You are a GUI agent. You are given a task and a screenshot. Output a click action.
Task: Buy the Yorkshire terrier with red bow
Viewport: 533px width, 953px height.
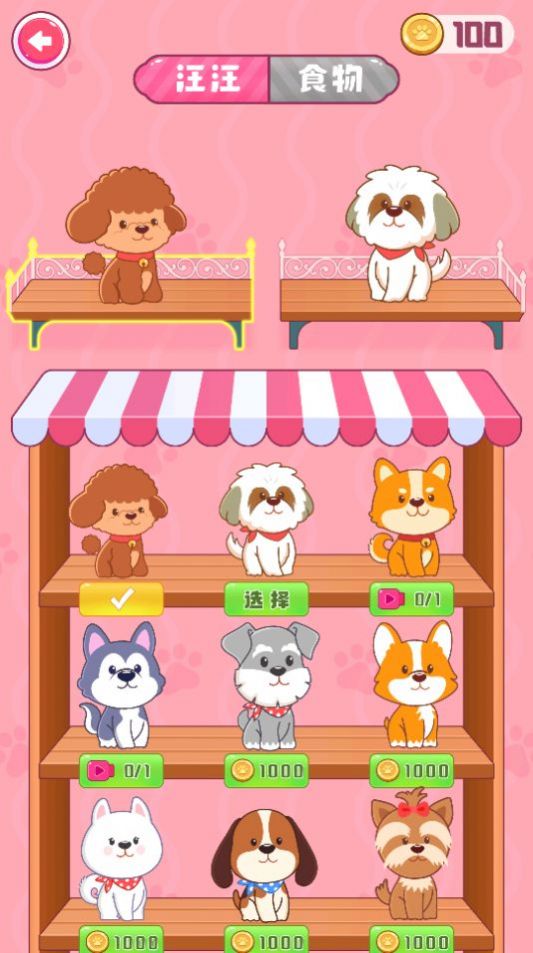click(411, 940)
